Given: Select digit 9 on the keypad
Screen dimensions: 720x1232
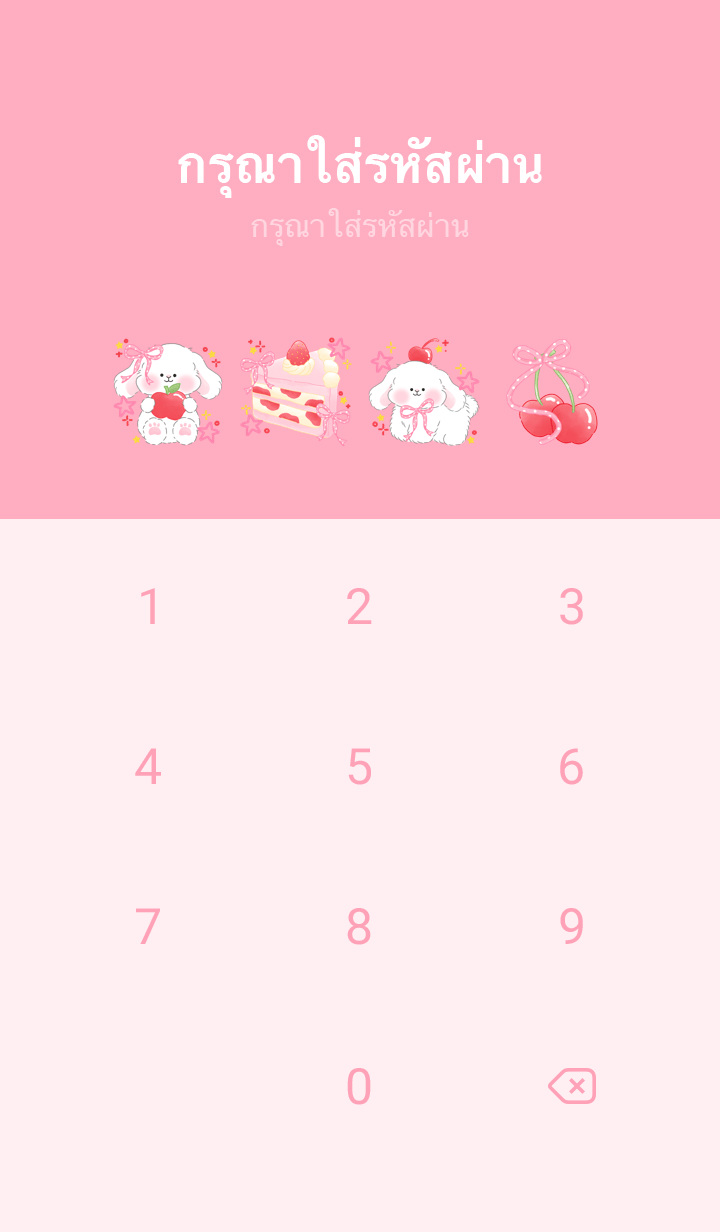Looking at the screenshot, I should 571,927.
